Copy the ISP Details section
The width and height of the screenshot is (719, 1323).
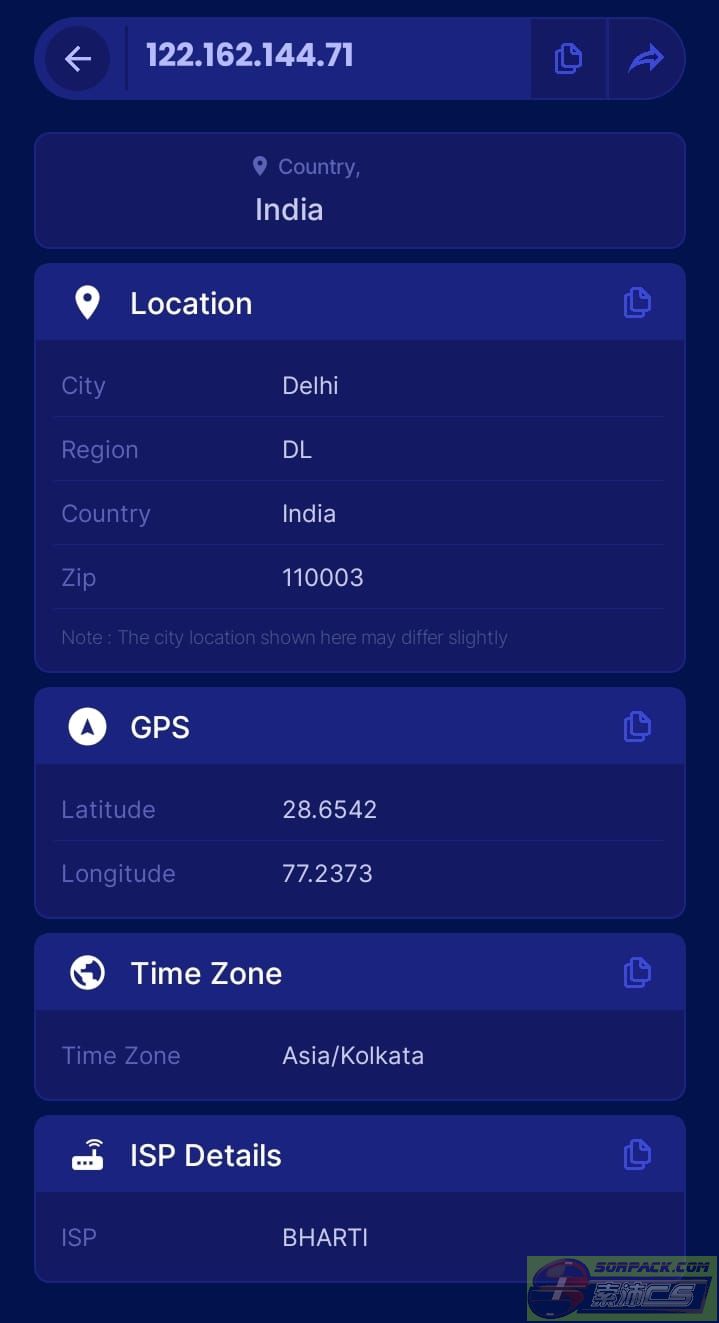point(637,1155)
